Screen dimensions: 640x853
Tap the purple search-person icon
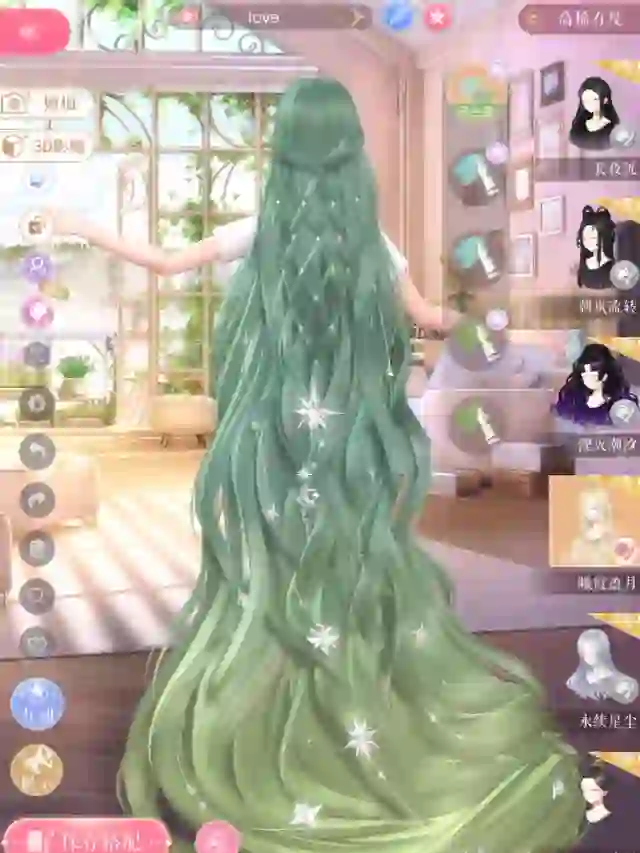pyautogui.click(x=37, y=267)
